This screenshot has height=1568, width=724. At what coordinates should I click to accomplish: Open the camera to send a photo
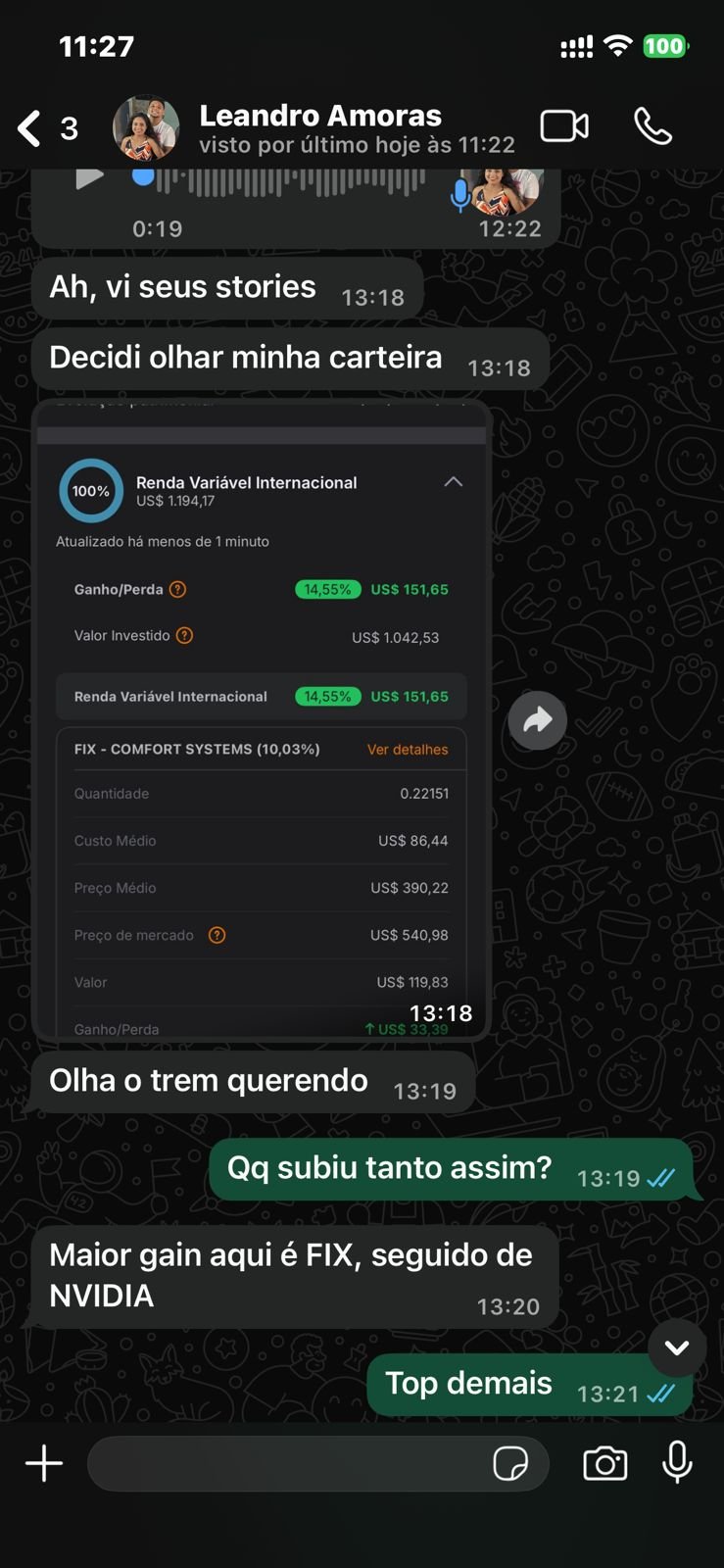pyautogui.click(x=604, y=1464)
